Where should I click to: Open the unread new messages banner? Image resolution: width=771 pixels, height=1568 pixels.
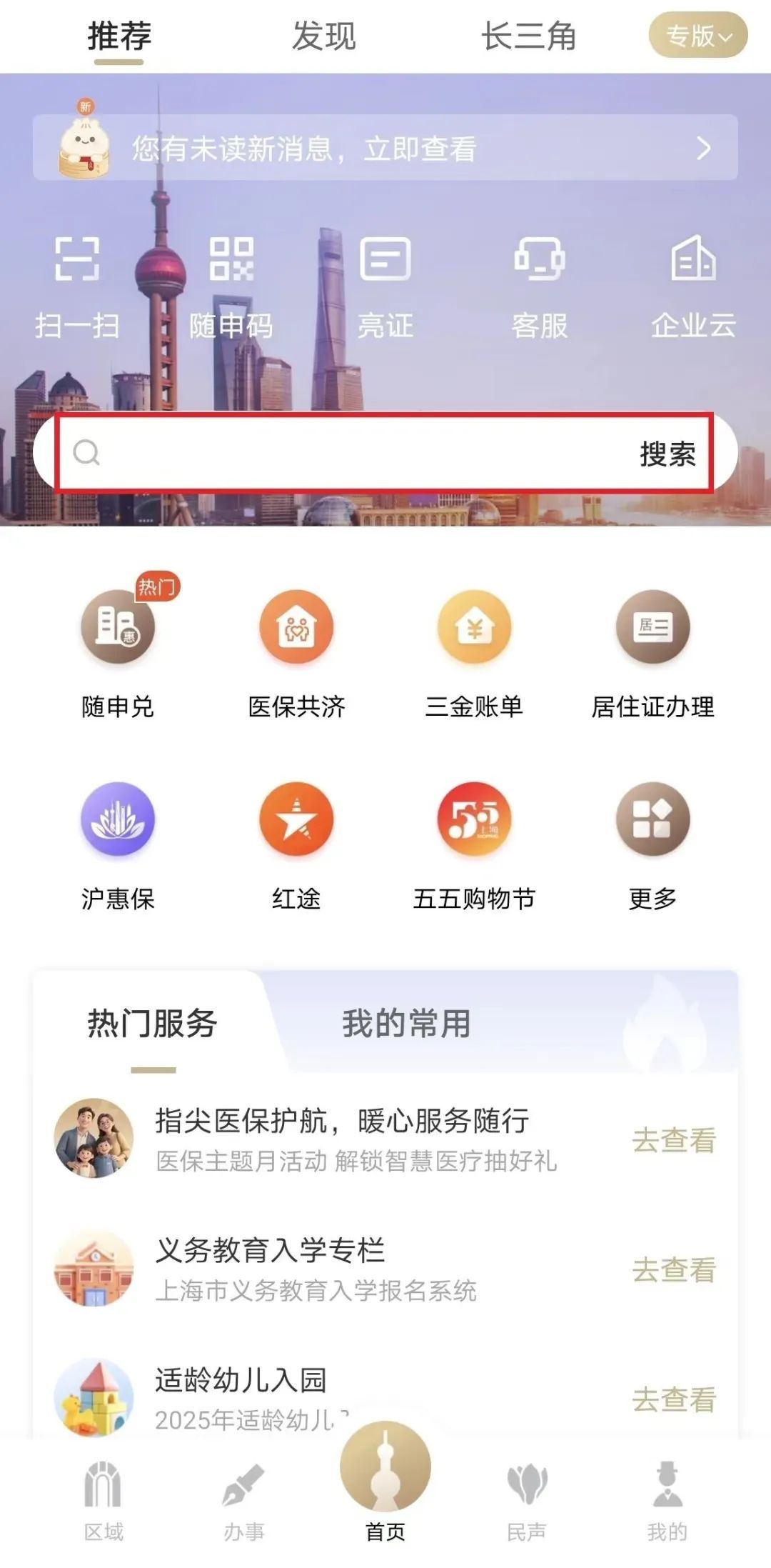coord(385,148)
